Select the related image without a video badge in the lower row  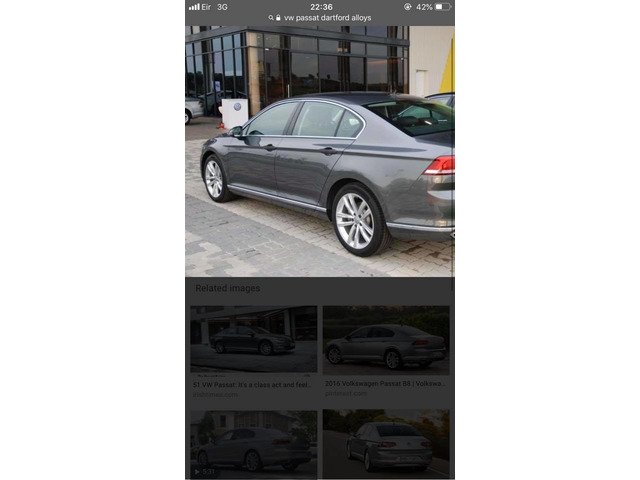pos(385,443)
